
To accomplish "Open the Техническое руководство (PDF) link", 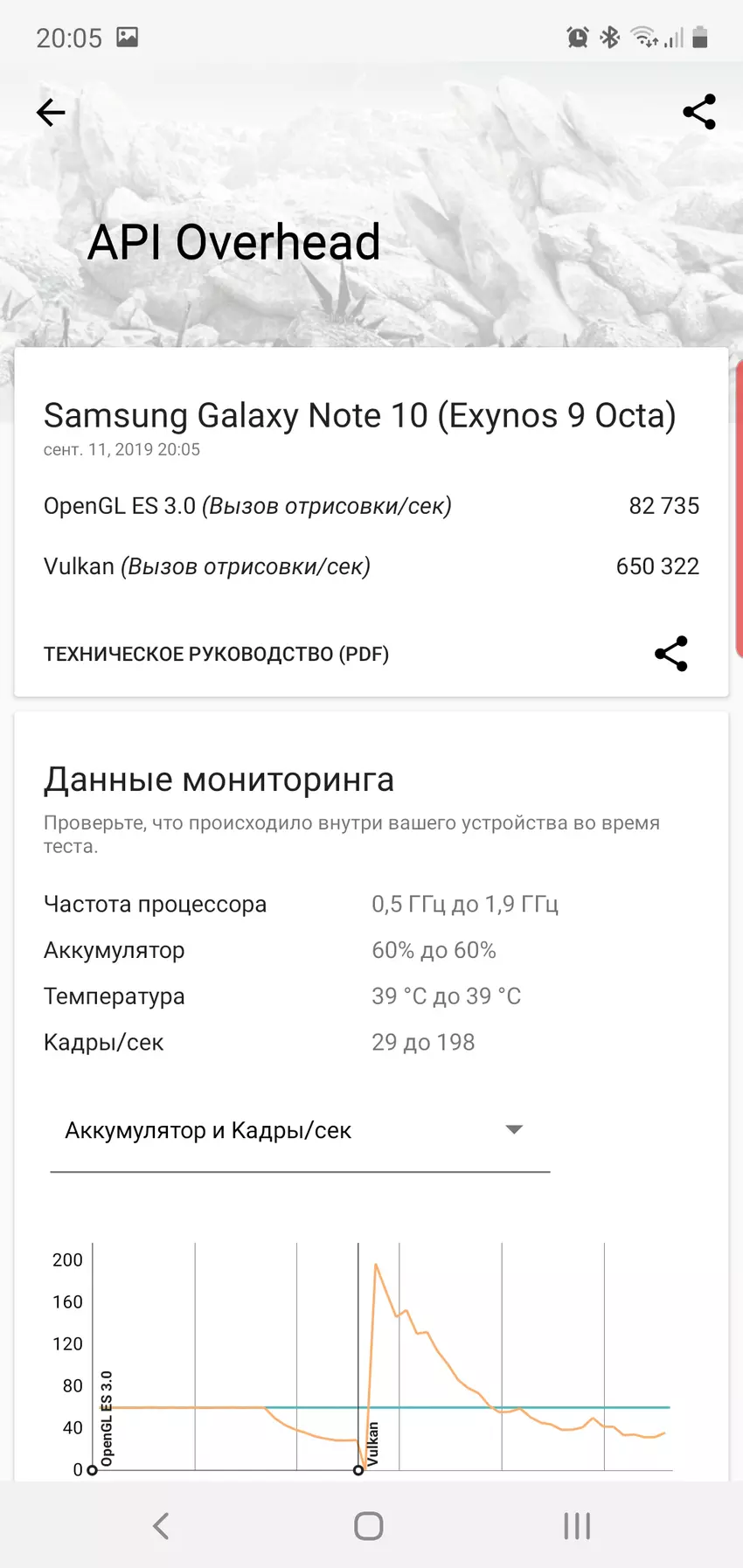I will coord(216,654).
